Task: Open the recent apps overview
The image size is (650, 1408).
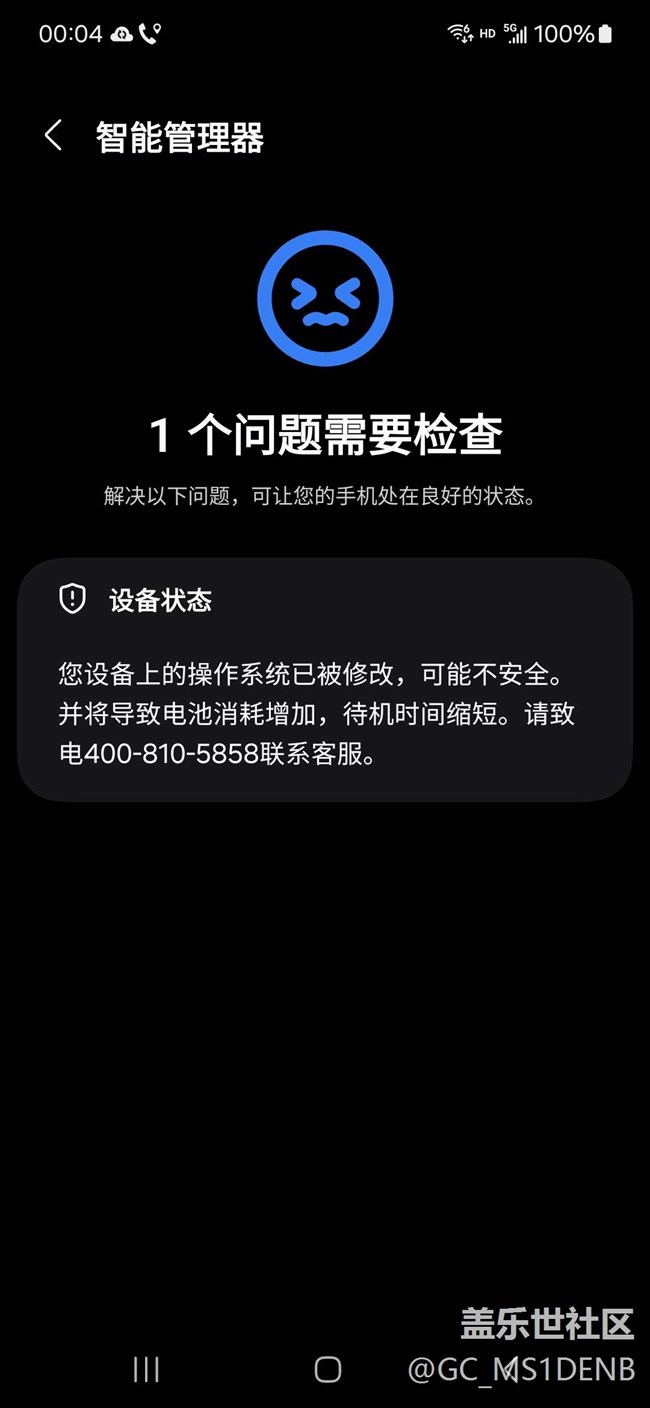Action: (146, 1369)
